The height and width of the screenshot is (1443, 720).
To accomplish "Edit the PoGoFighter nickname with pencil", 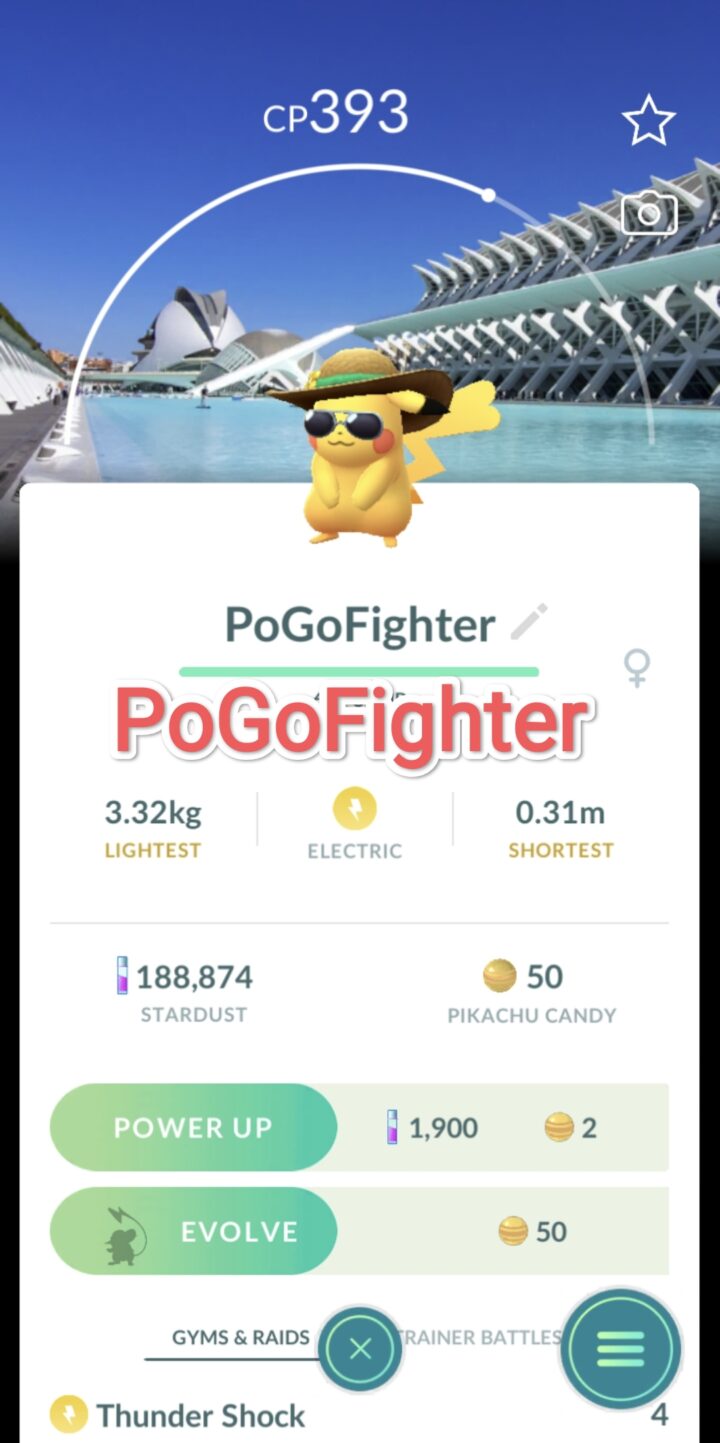I will point(529,622).
